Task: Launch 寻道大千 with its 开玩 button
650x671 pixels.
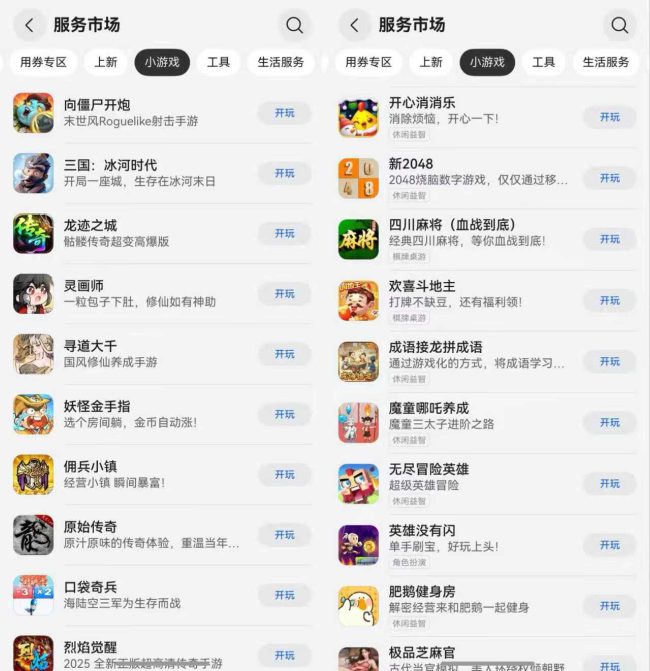Action: 284,354
